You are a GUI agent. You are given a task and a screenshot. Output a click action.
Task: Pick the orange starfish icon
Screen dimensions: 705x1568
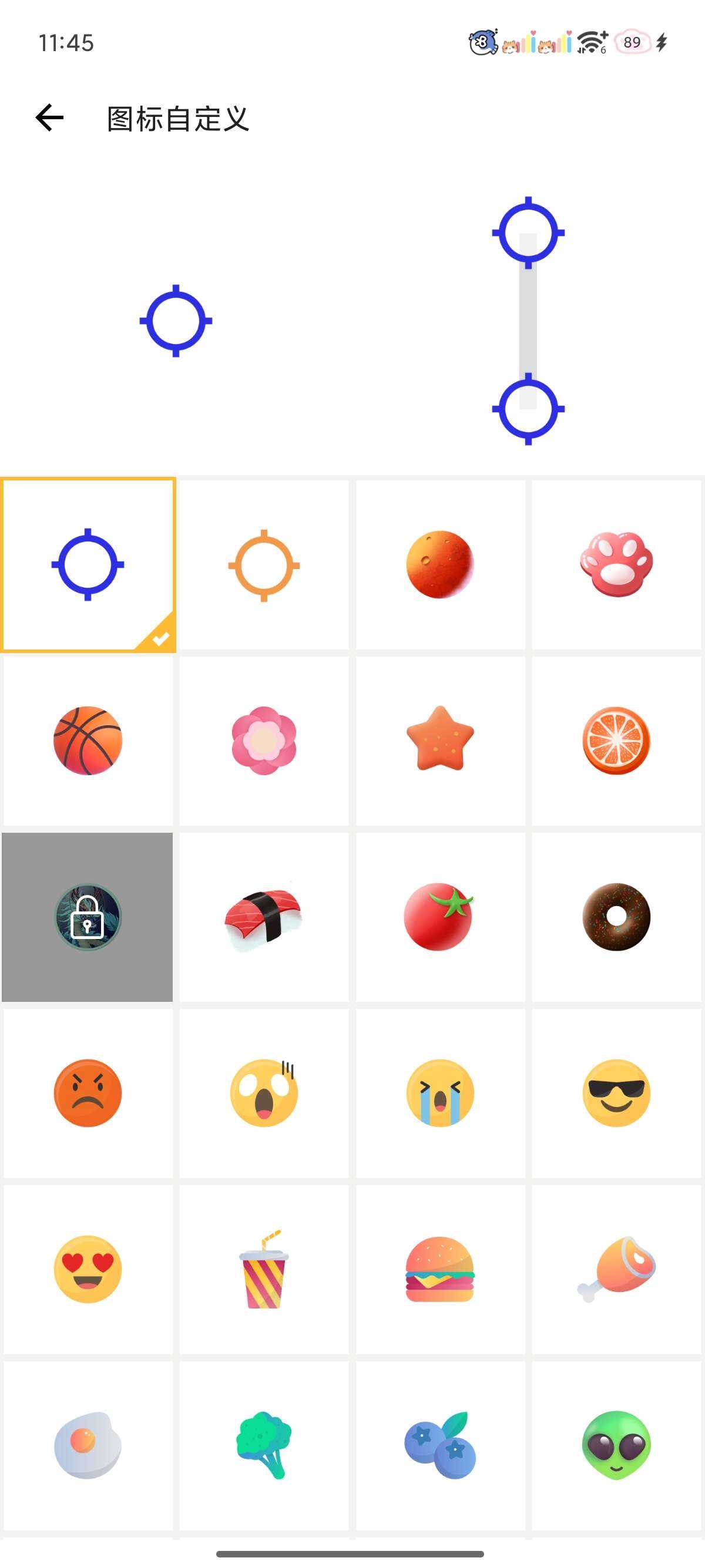[x=439, y=741]
